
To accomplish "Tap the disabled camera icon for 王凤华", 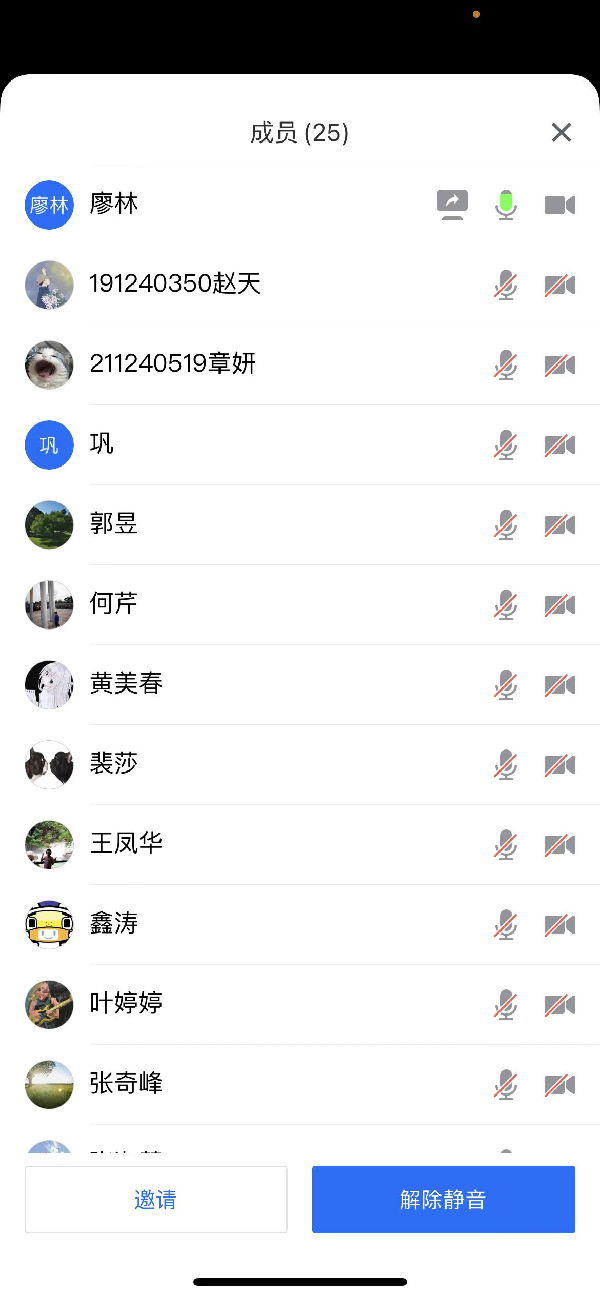I will coord(560,845).
